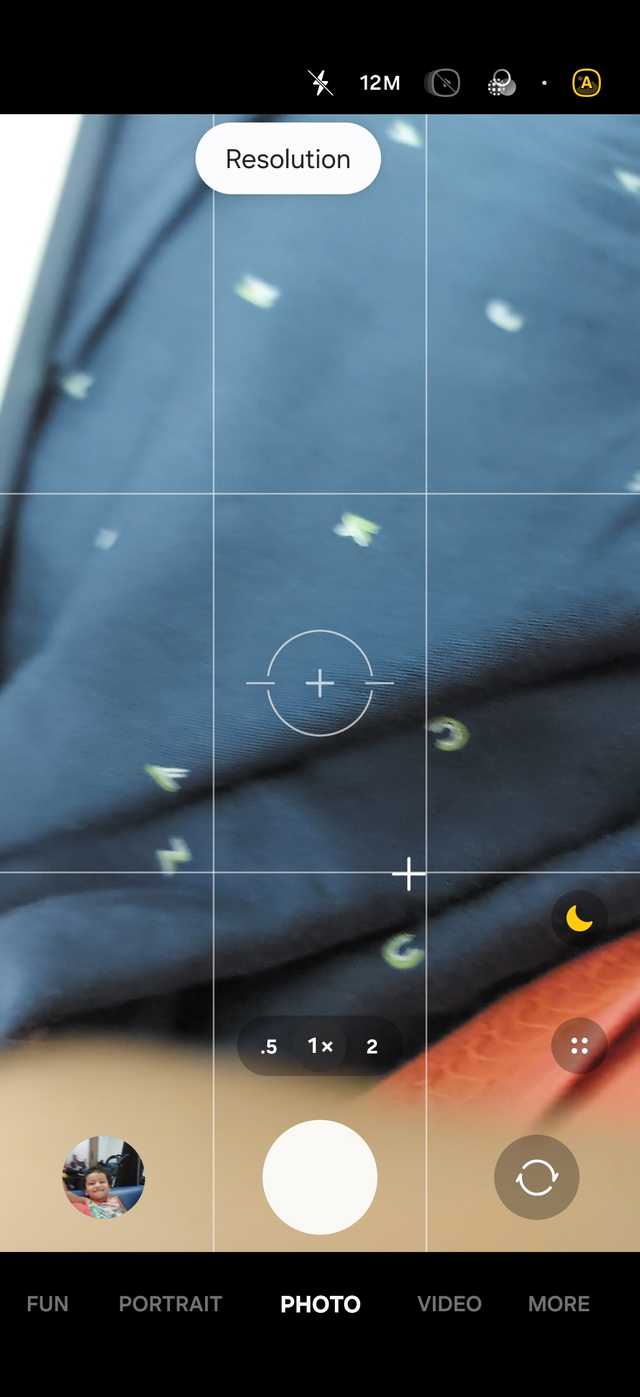
Task: Toggle the flash setting icon
Action: pos(320,83)
